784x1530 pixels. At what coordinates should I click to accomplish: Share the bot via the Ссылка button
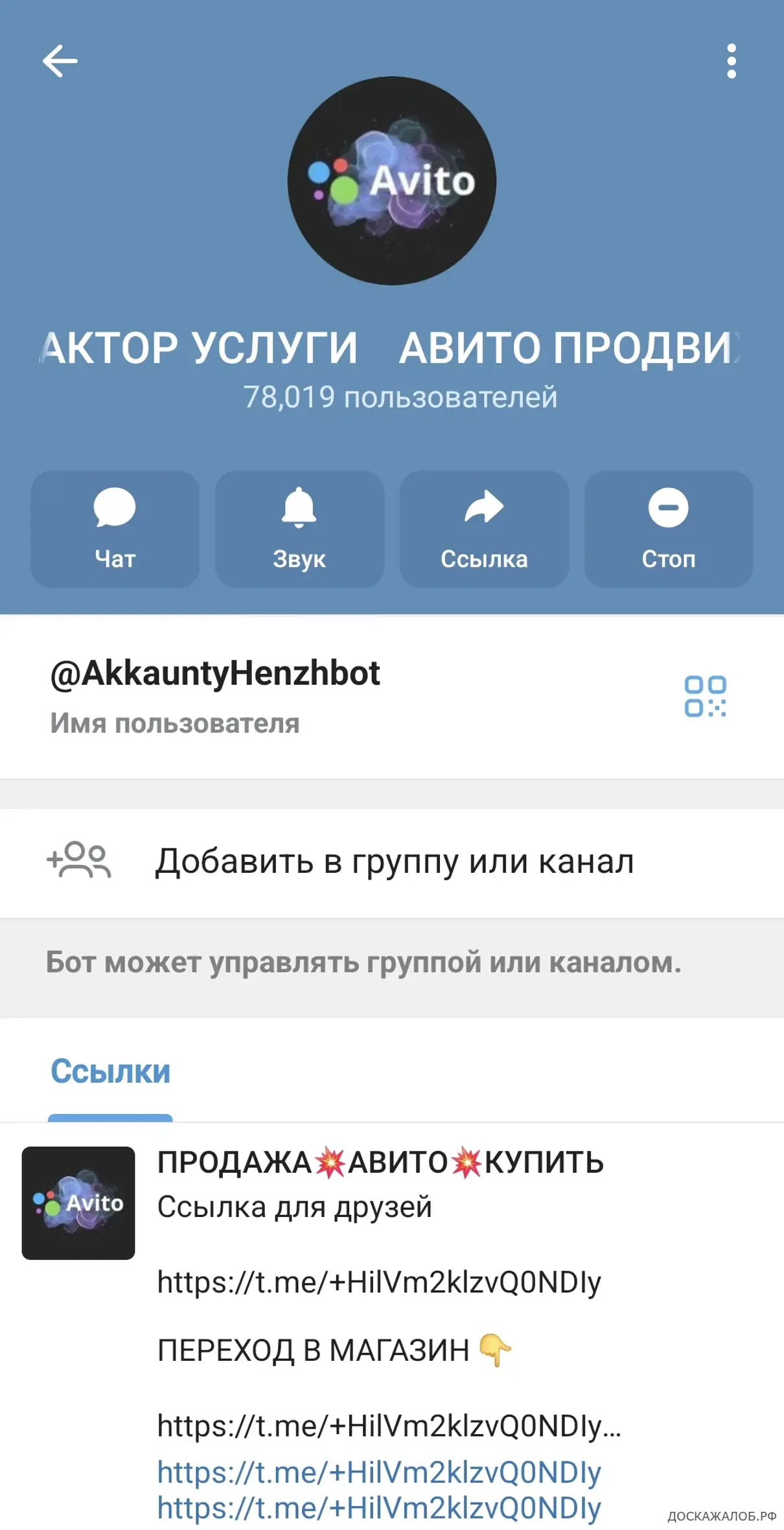tap(484, 529)
